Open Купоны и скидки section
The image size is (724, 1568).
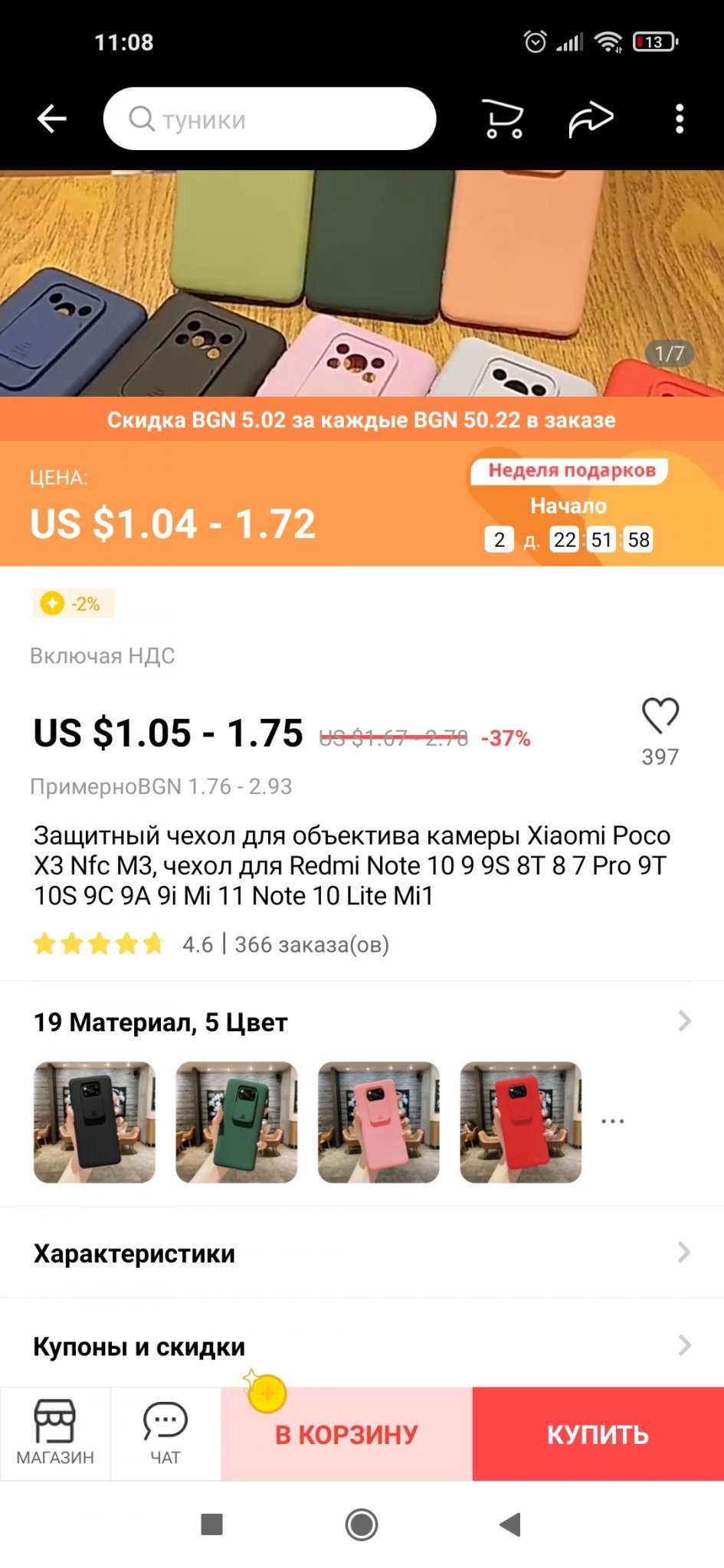[362, 1346]
